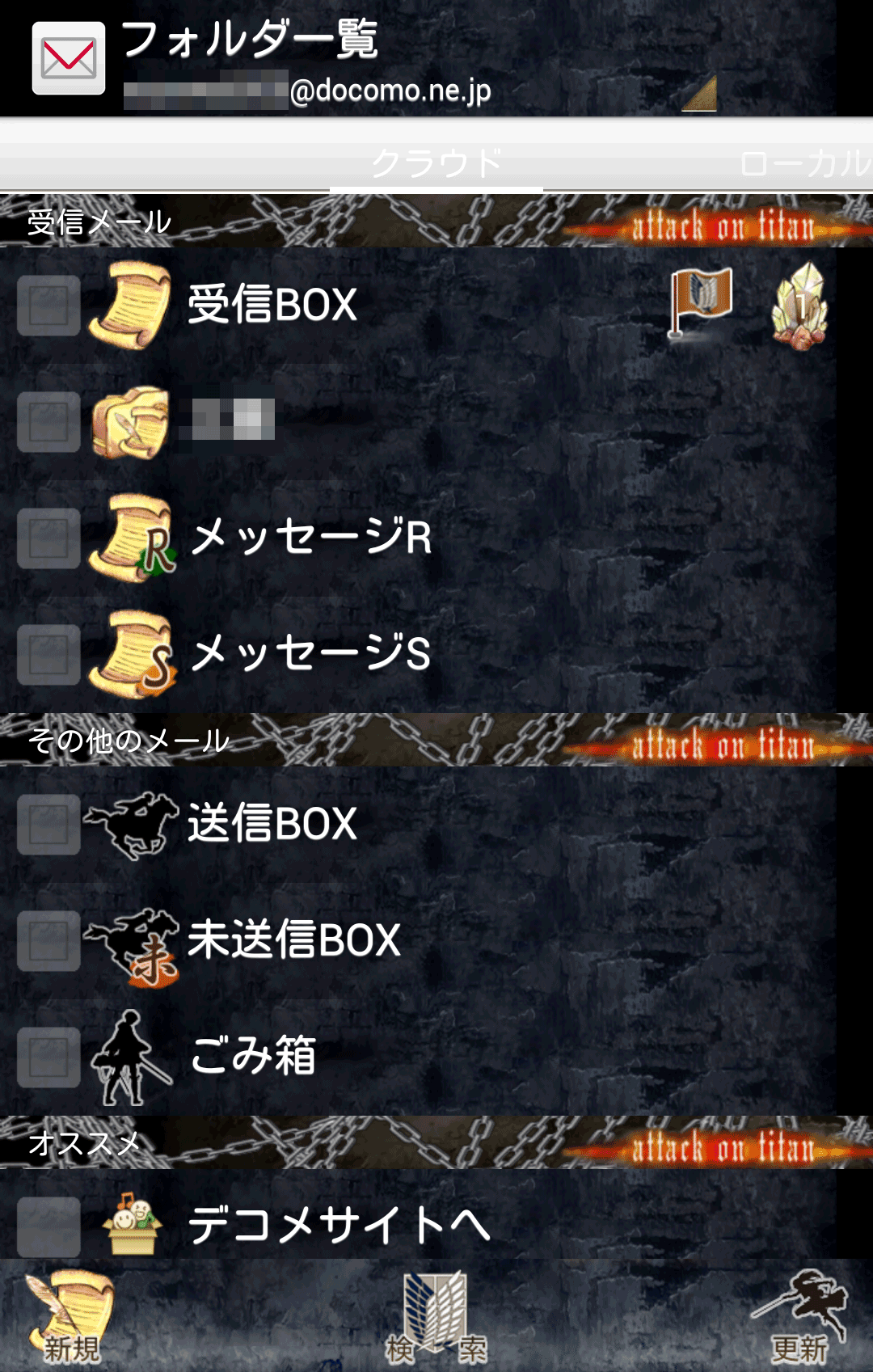Switch to the クラウド tab
Screen dimensions: 873x1372
point(436,164)
